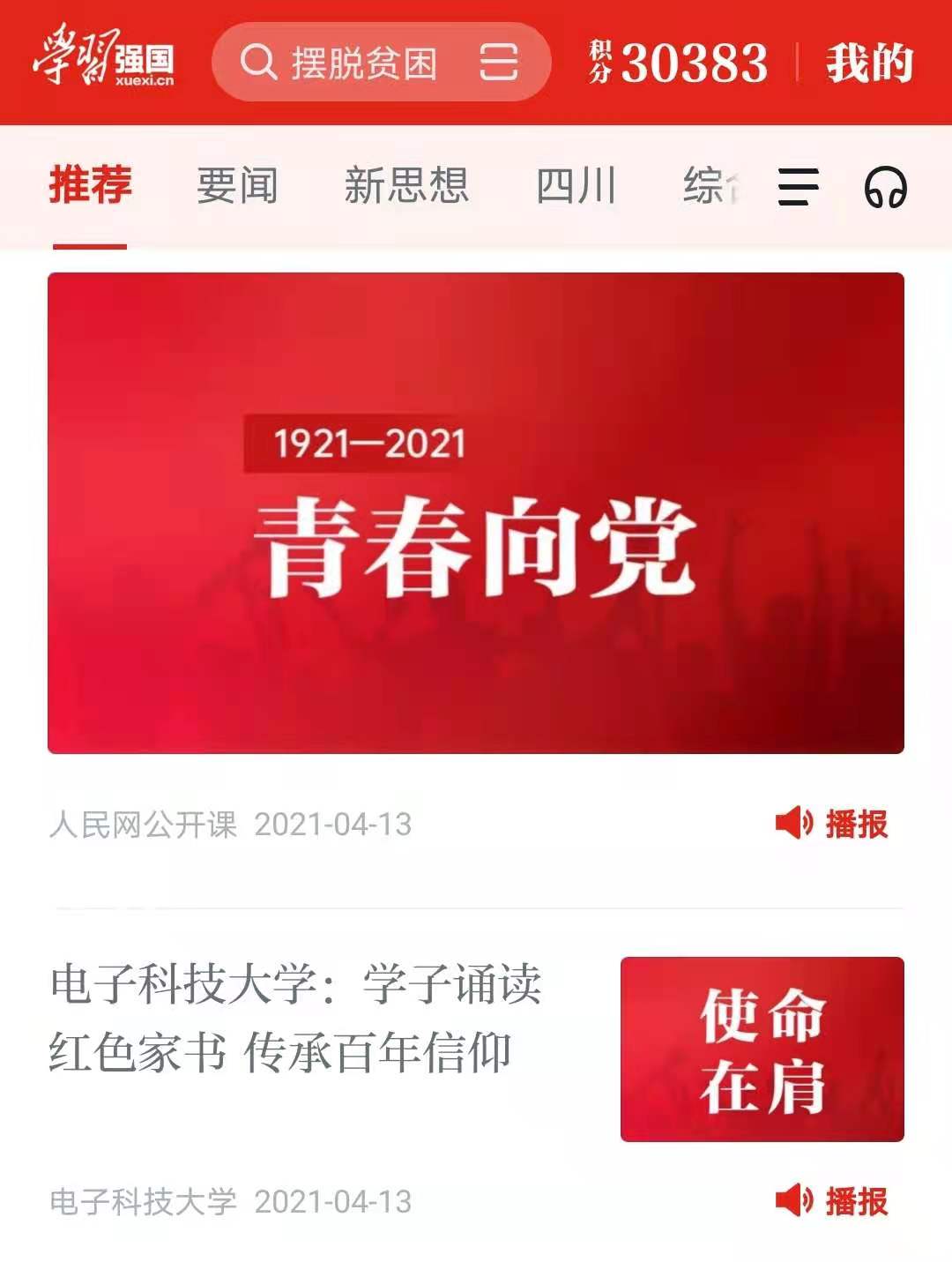Open the 积分 30383 points page
Viewport: 952px width, 1262px height.
679,63
